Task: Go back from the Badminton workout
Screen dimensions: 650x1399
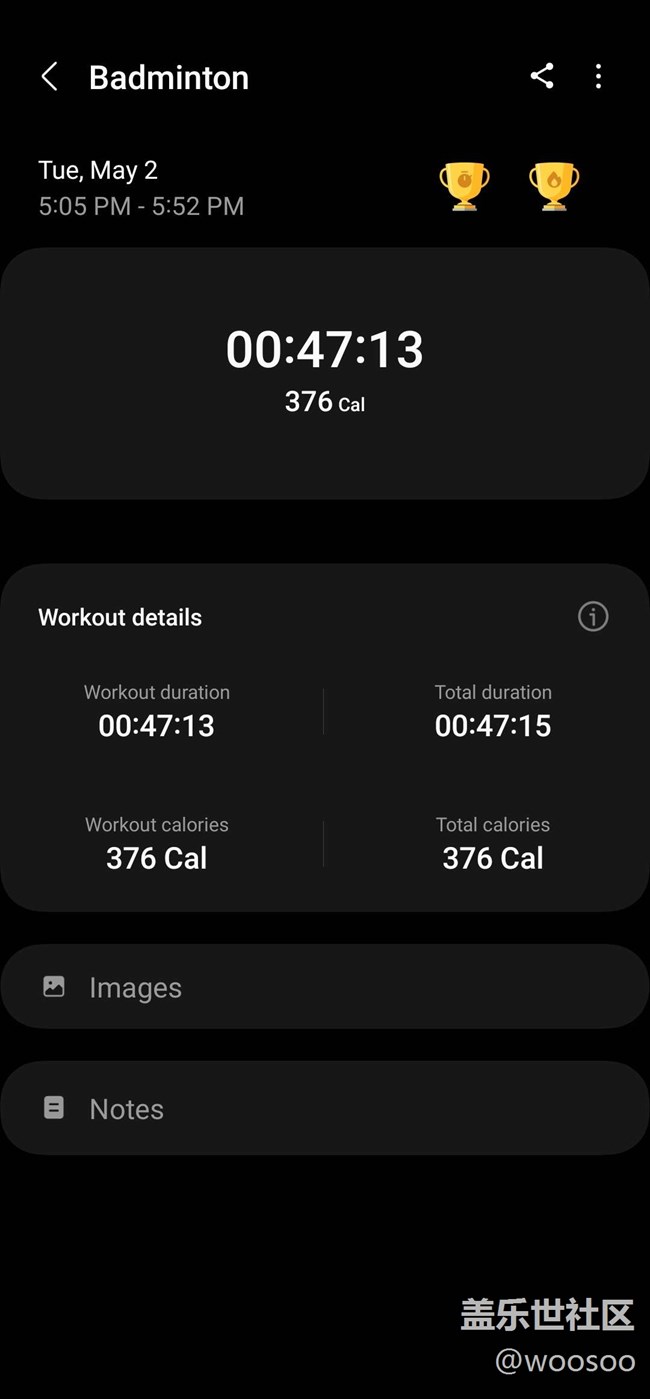Action: point(49,77)
